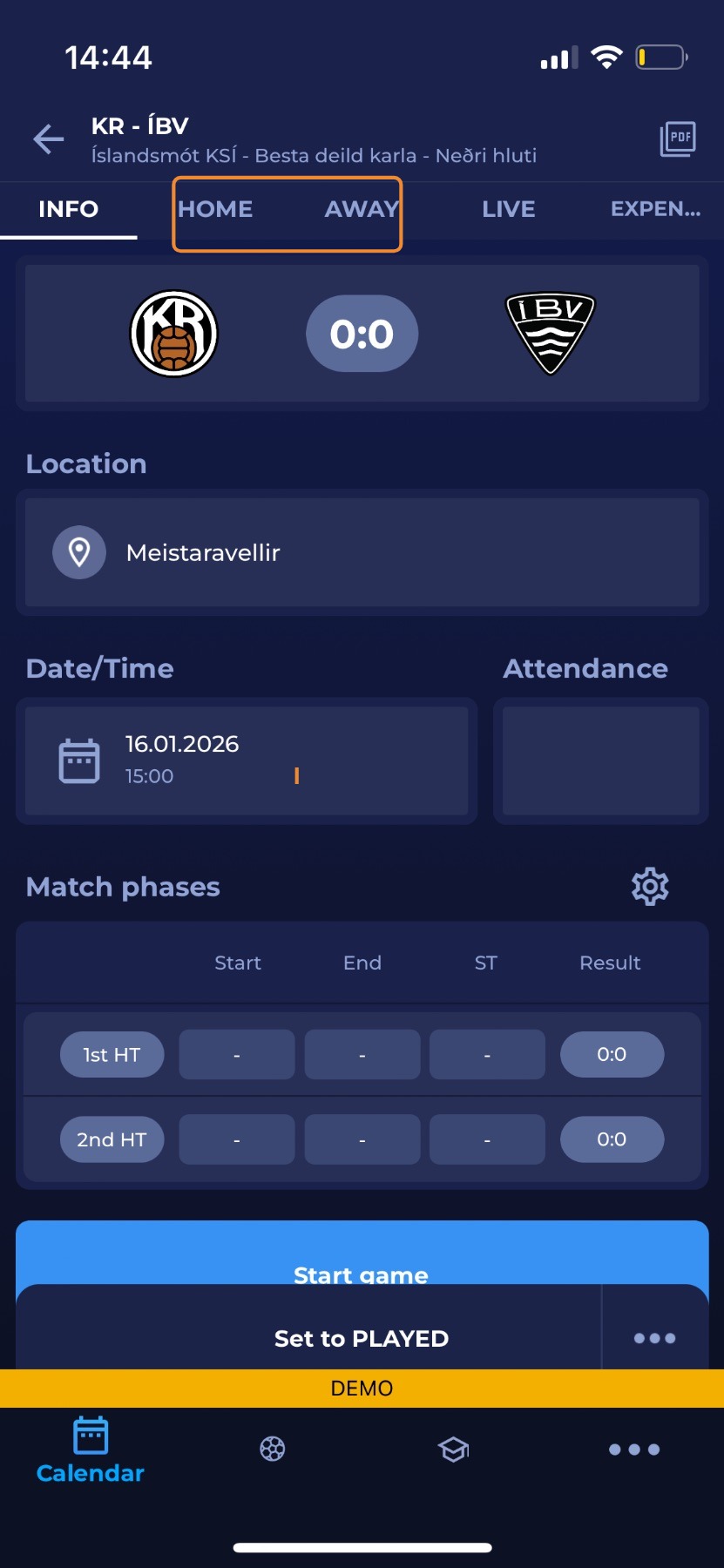Image resolution: width=724 pixels, height=1568 pixels.
Task: Go back with the arrow icon
Action: click(x=49, y=139)
